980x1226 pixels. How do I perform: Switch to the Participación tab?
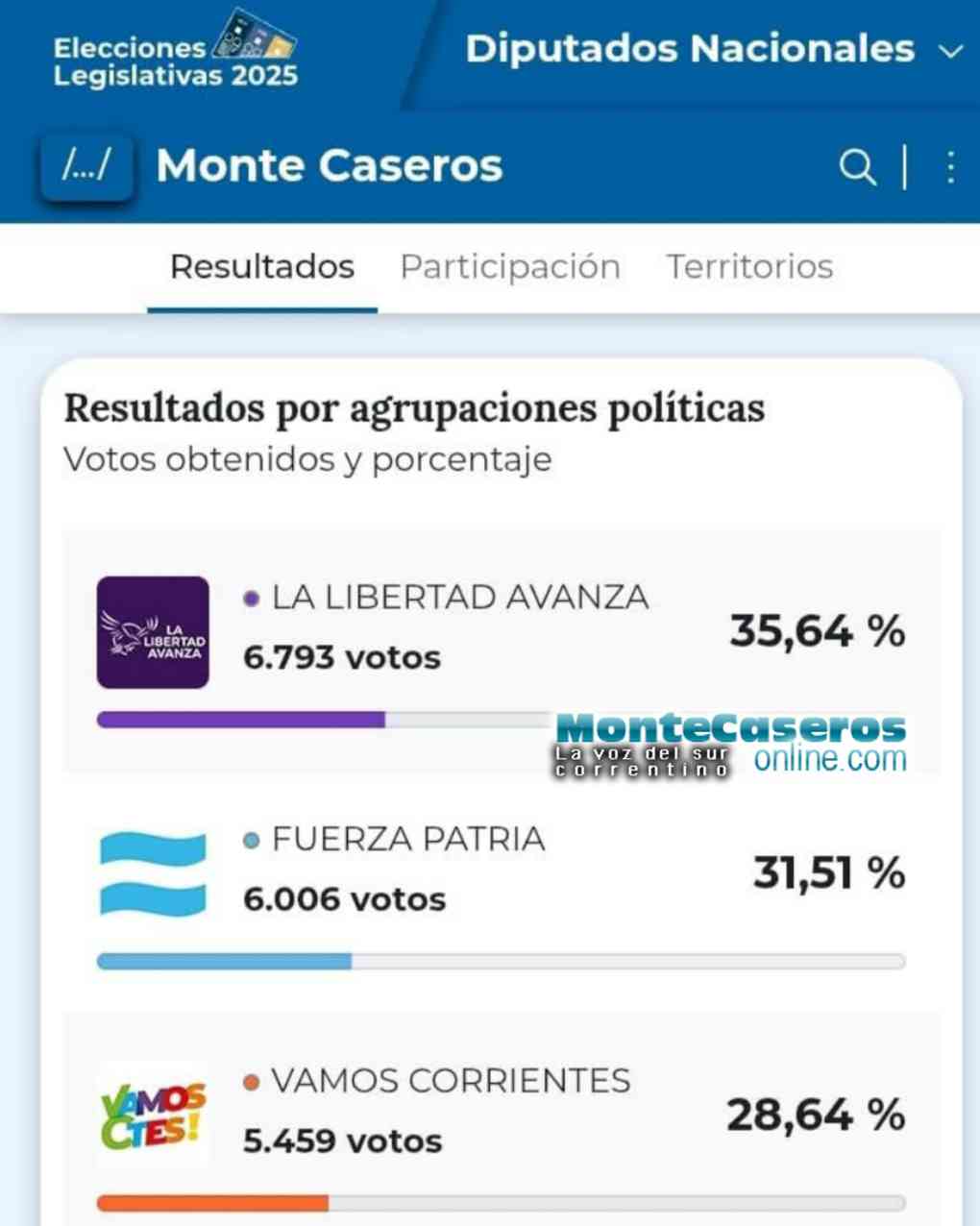510,267
